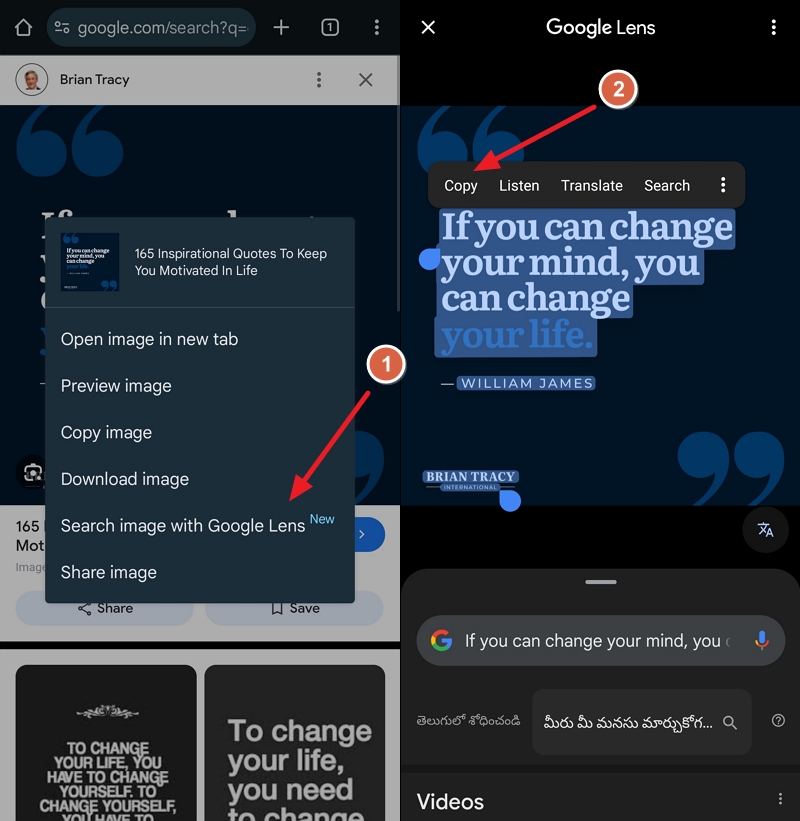Open the tab switcher
The image size is (800, 821).
[331, 28]
